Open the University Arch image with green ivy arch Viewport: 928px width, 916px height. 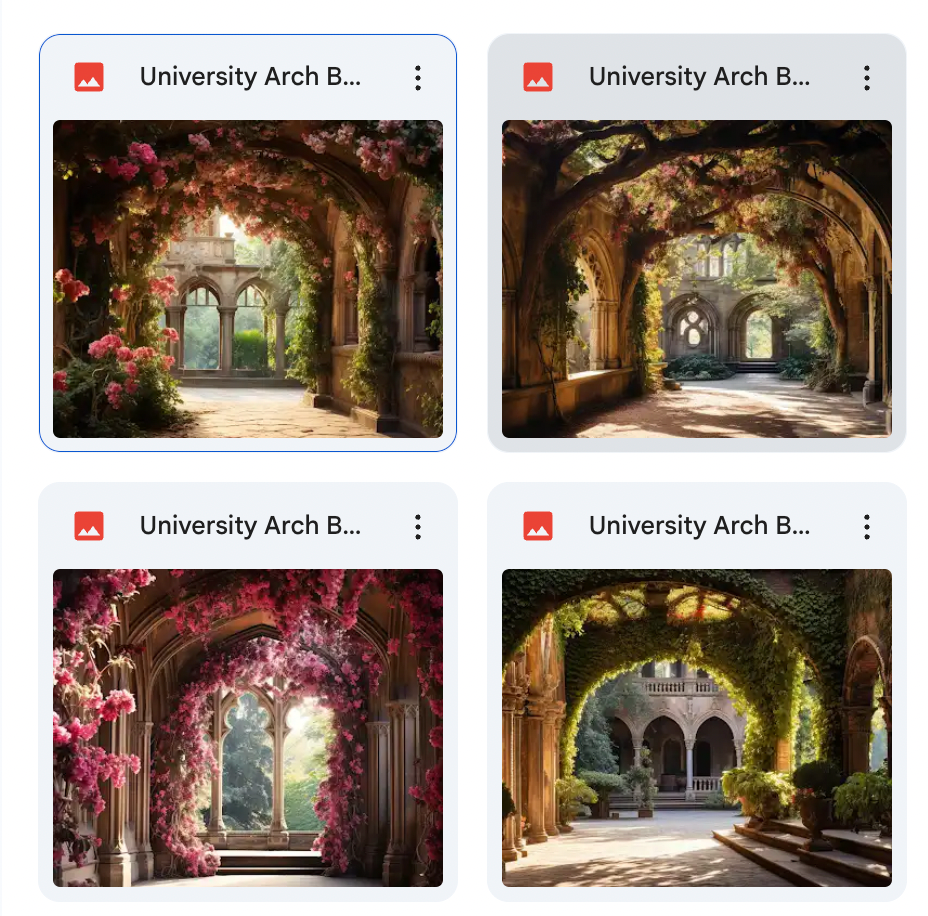(696, 727)
